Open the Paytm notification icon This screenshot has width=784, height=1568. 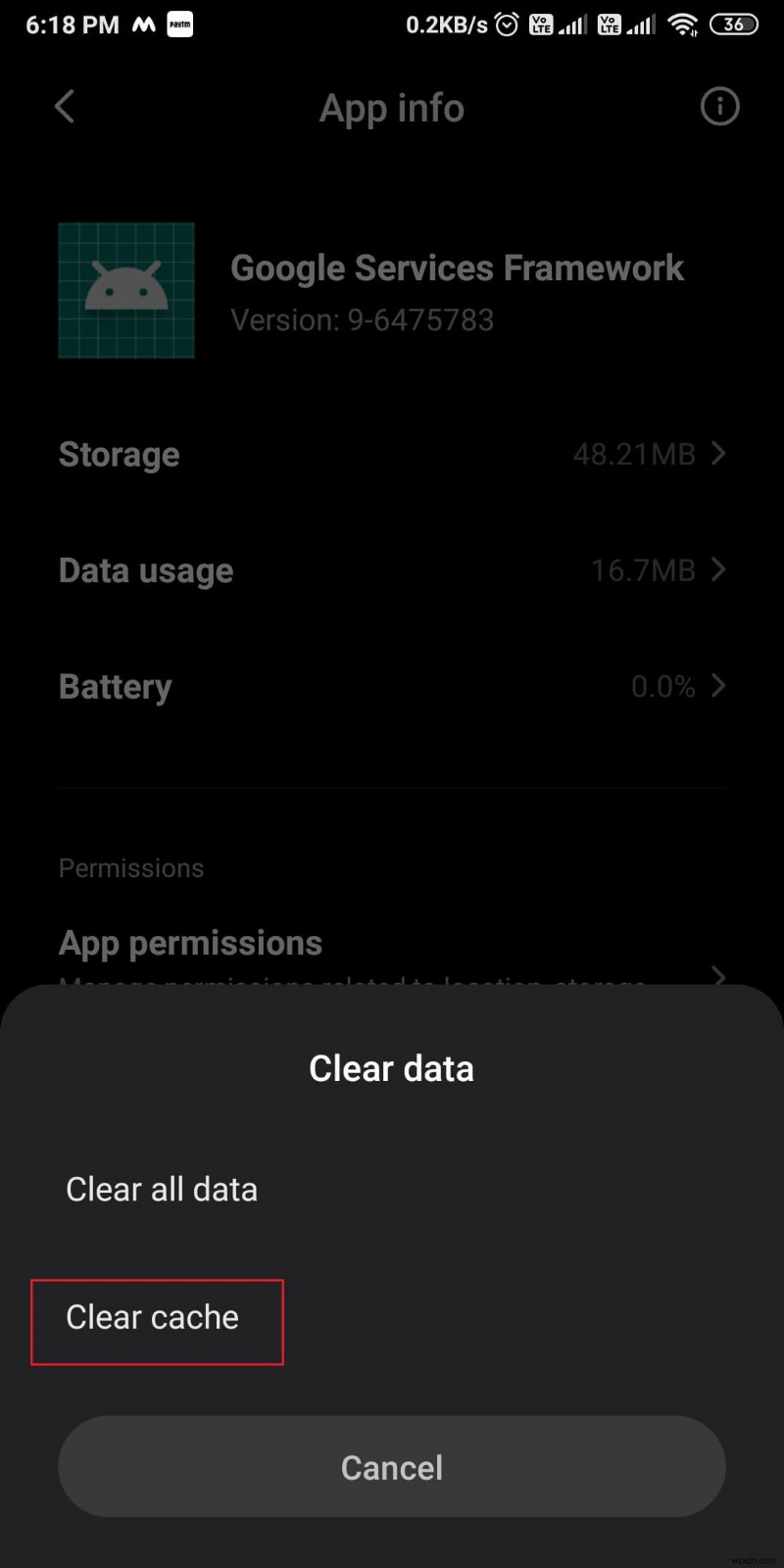click(x=178, y=24)
